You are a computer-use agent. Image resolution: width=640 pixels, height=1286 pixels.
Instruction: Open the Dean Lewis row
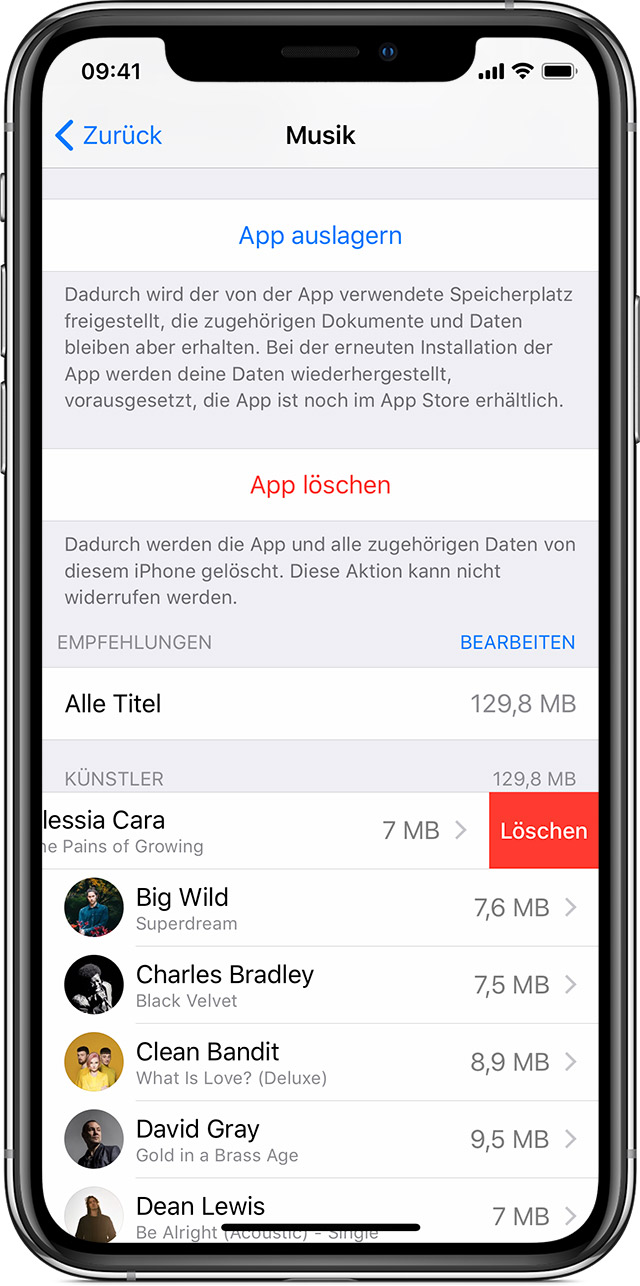pyautogui.click(x=320, y=1212)
